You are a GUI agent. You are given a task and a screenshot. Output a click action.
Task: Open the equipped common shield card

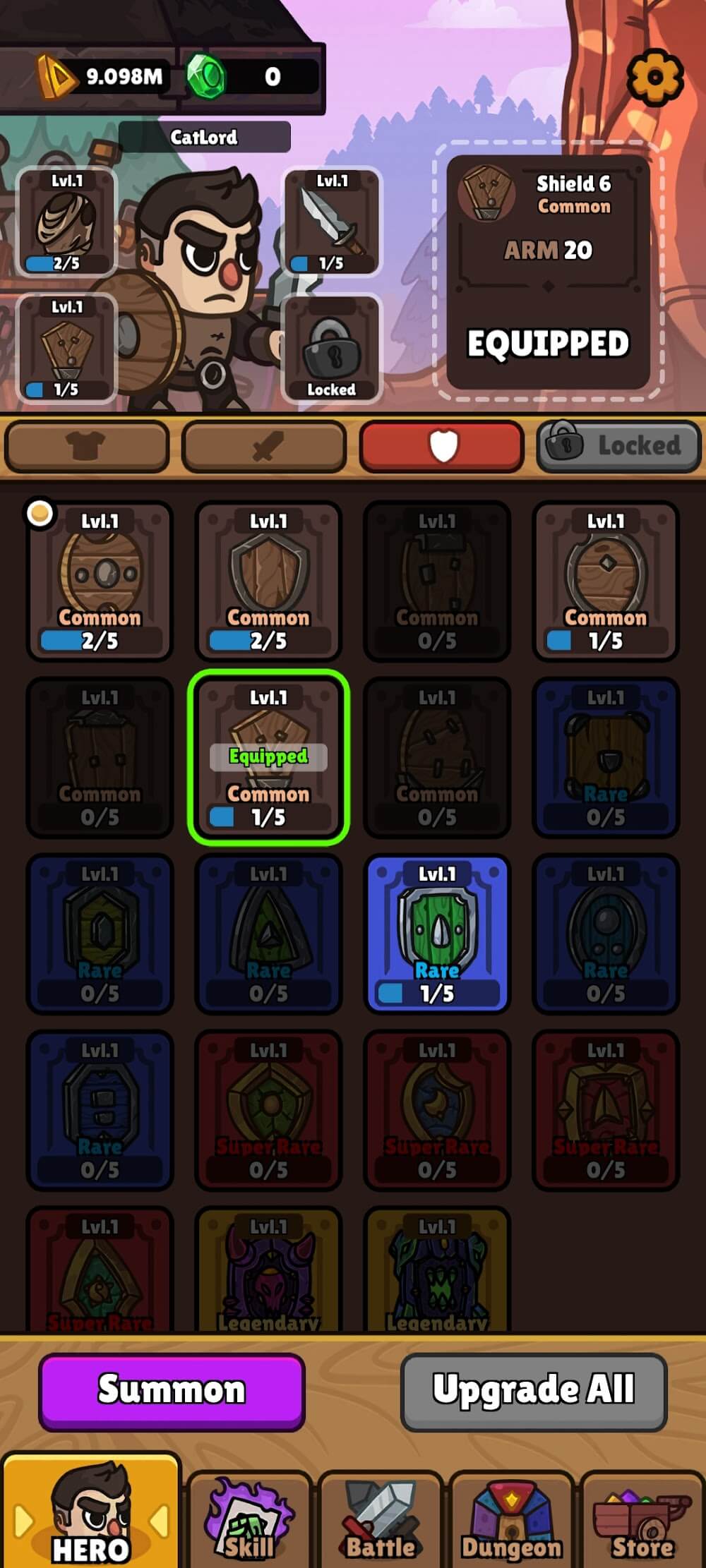point(268,757)
